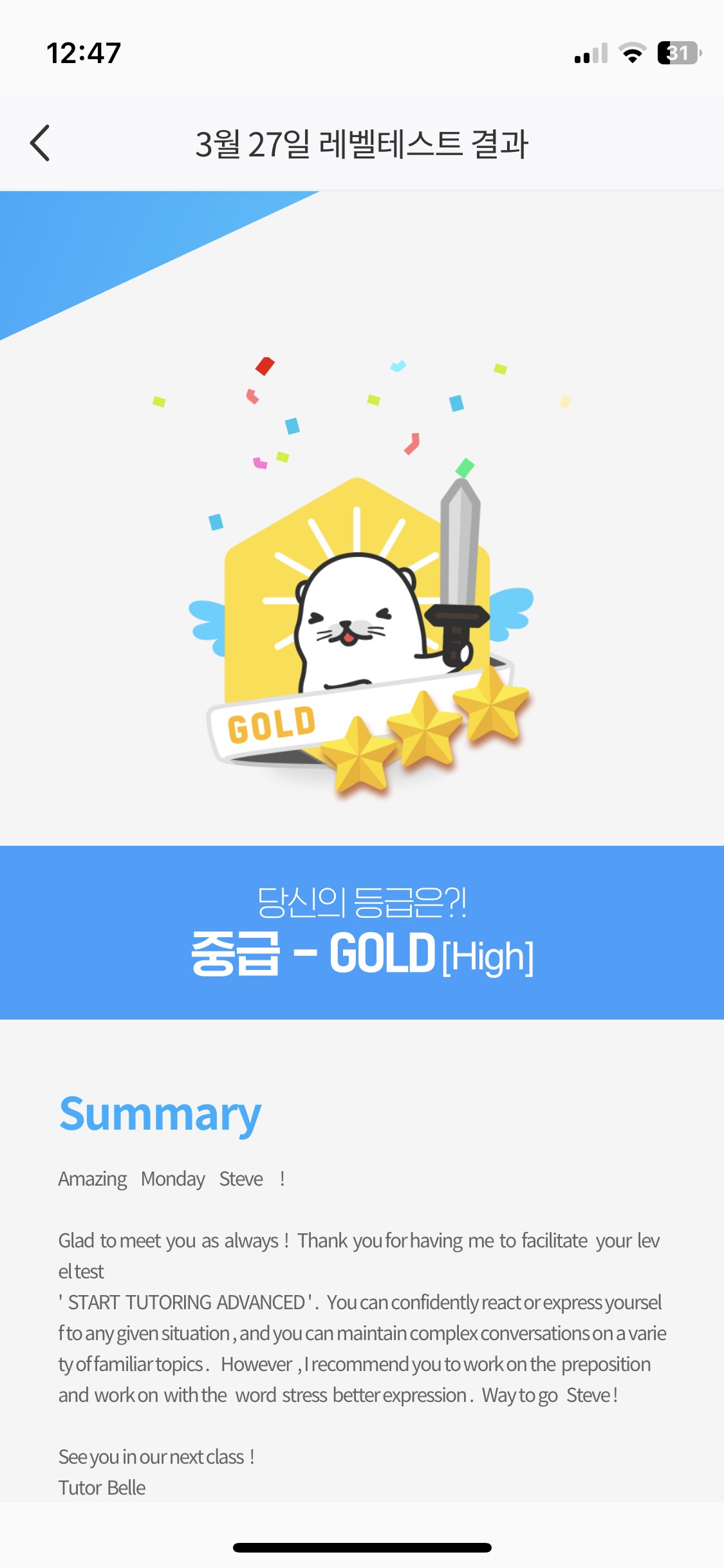Tap the home indicator bar at bottom

click(362, 1549)
